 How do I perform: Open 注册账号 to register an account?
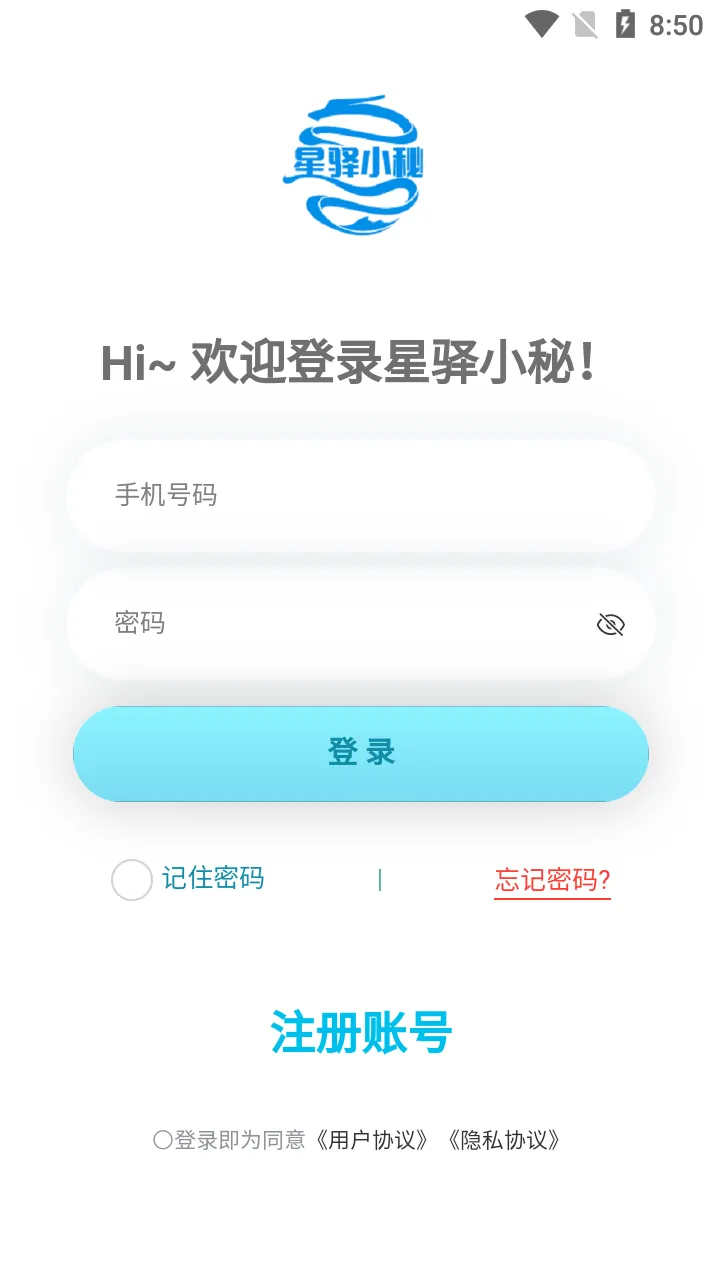pyautogui.click(x=360, y=1032)
